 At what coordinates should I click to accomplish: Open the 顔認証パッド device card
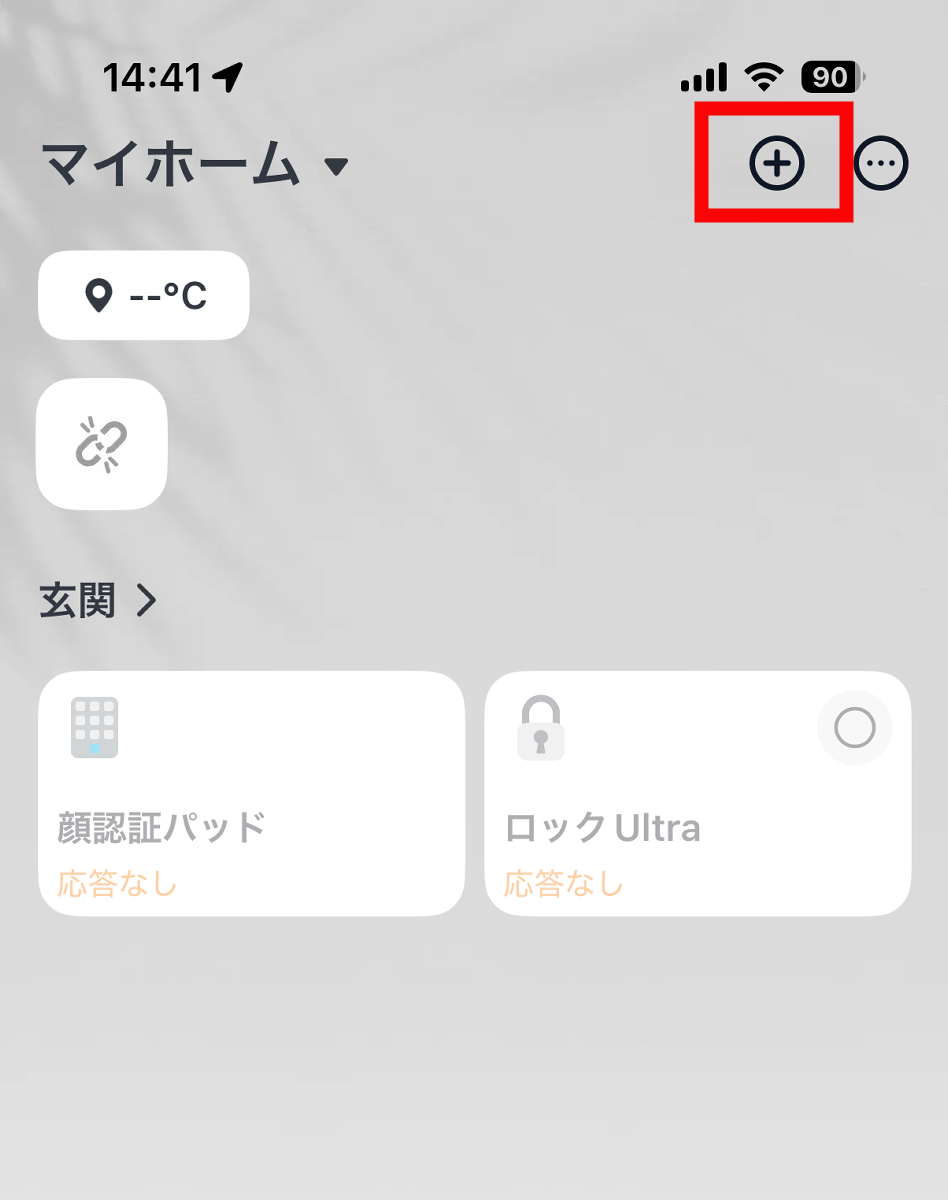251,793
